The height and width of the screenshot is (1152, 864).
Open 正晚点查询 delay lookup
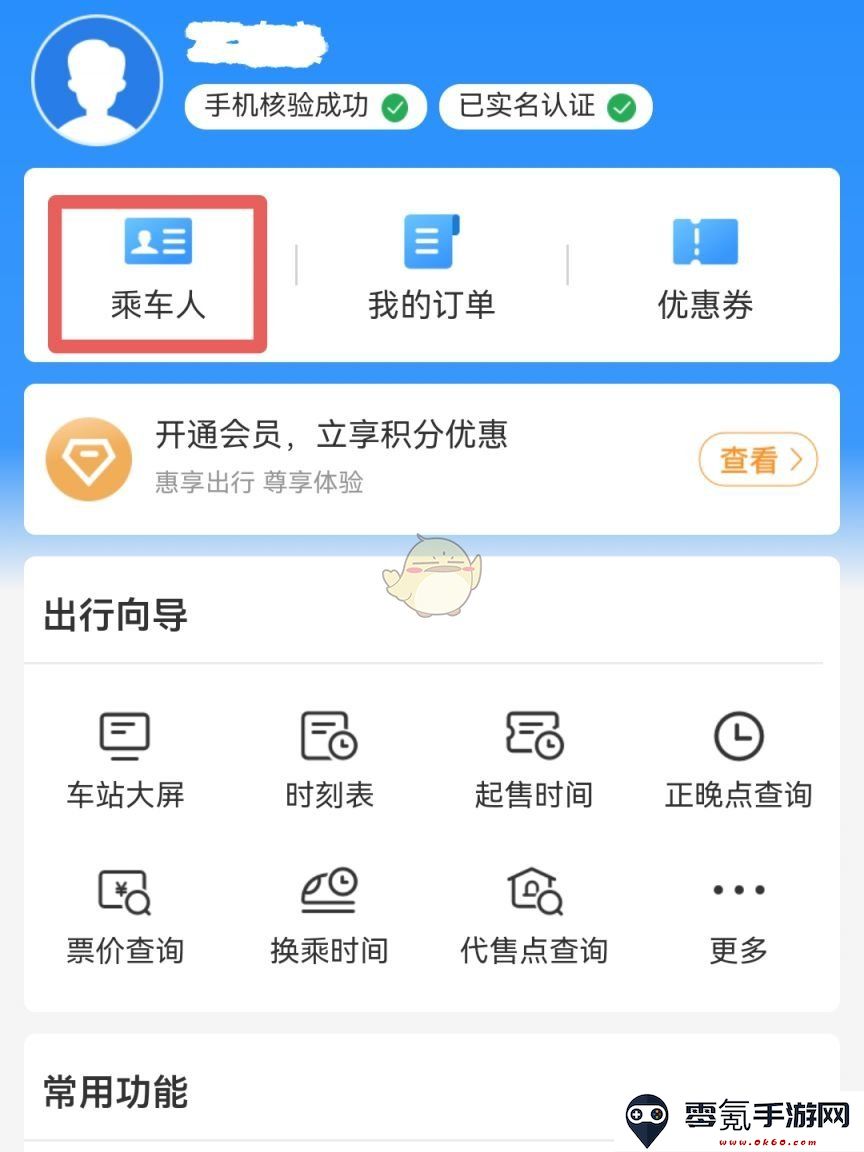(x=738, y=760)
